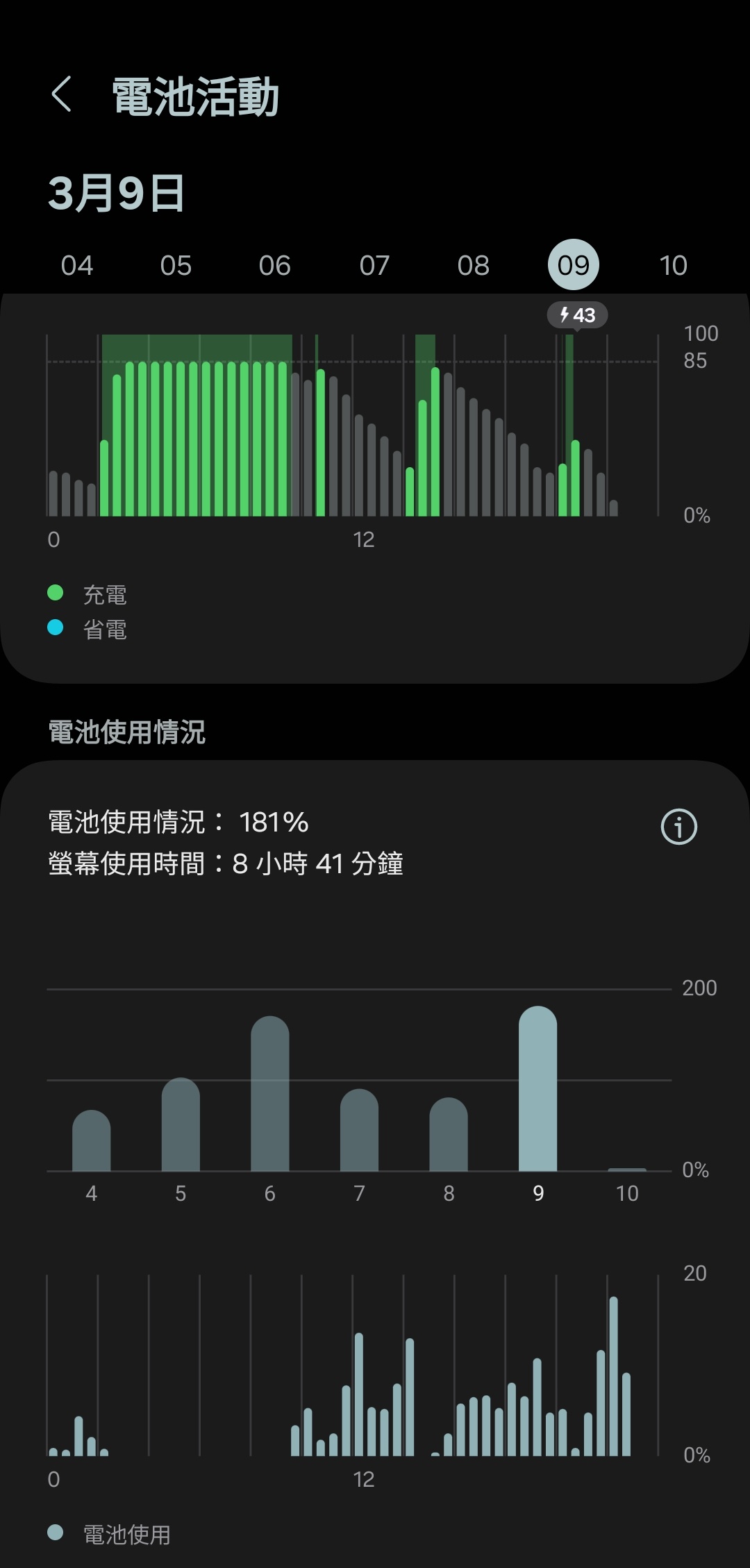Tap the day 8 usage bar
The height and width of the screenshot is (1568, 750).
(x=449, y=1136)
